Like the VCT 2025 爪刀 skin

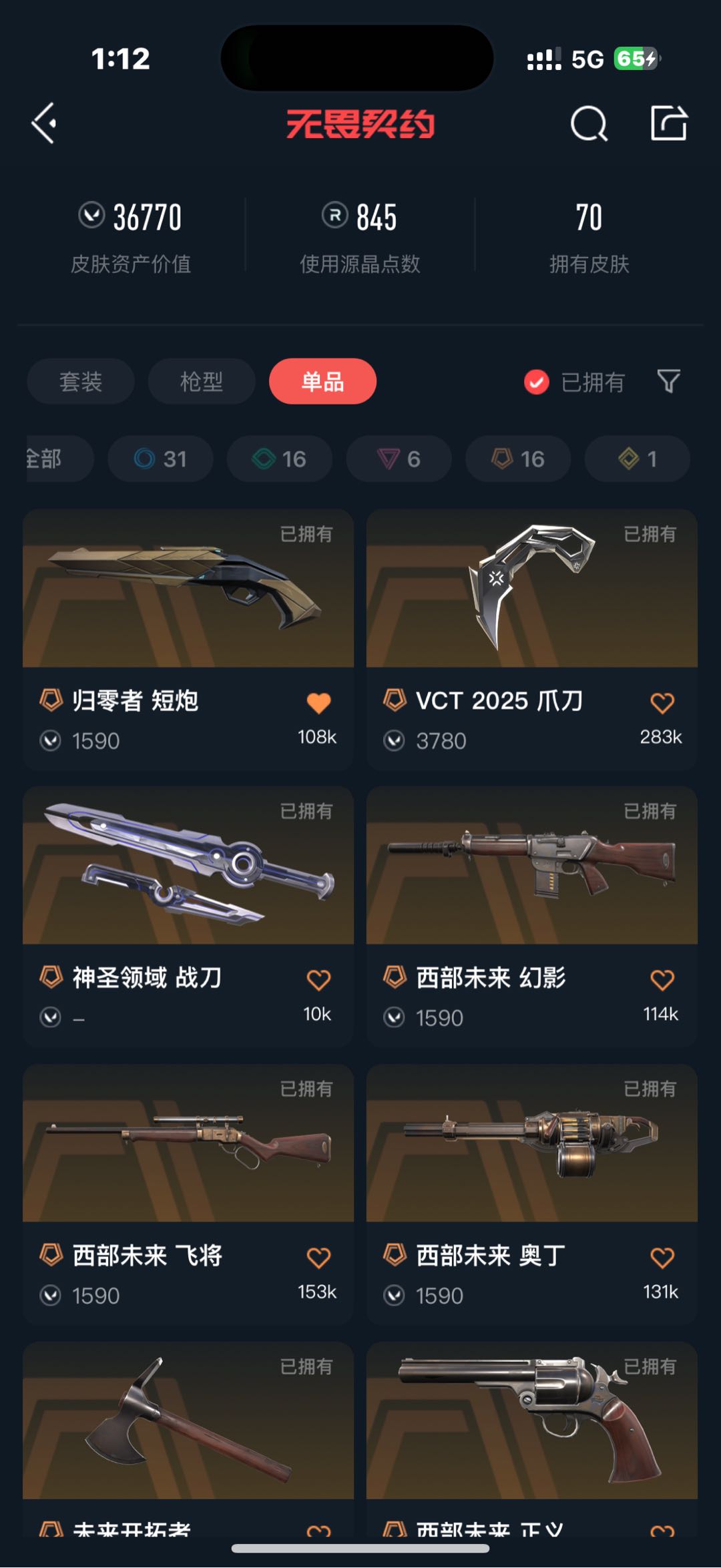coord(662,703)
